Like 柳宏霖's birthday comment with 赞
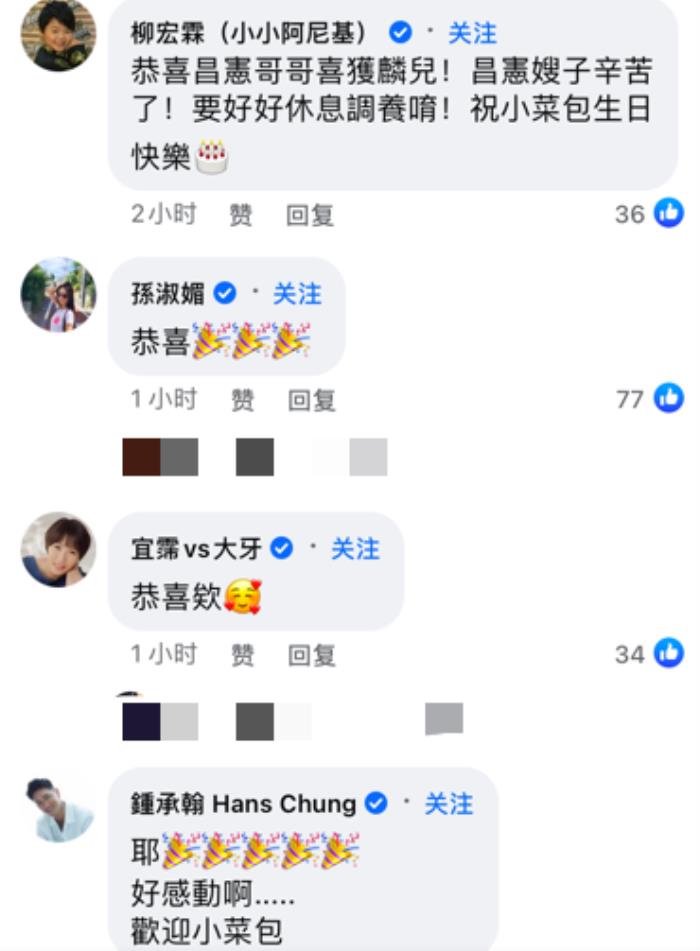The image size is (700, 951). coord(241,214)
